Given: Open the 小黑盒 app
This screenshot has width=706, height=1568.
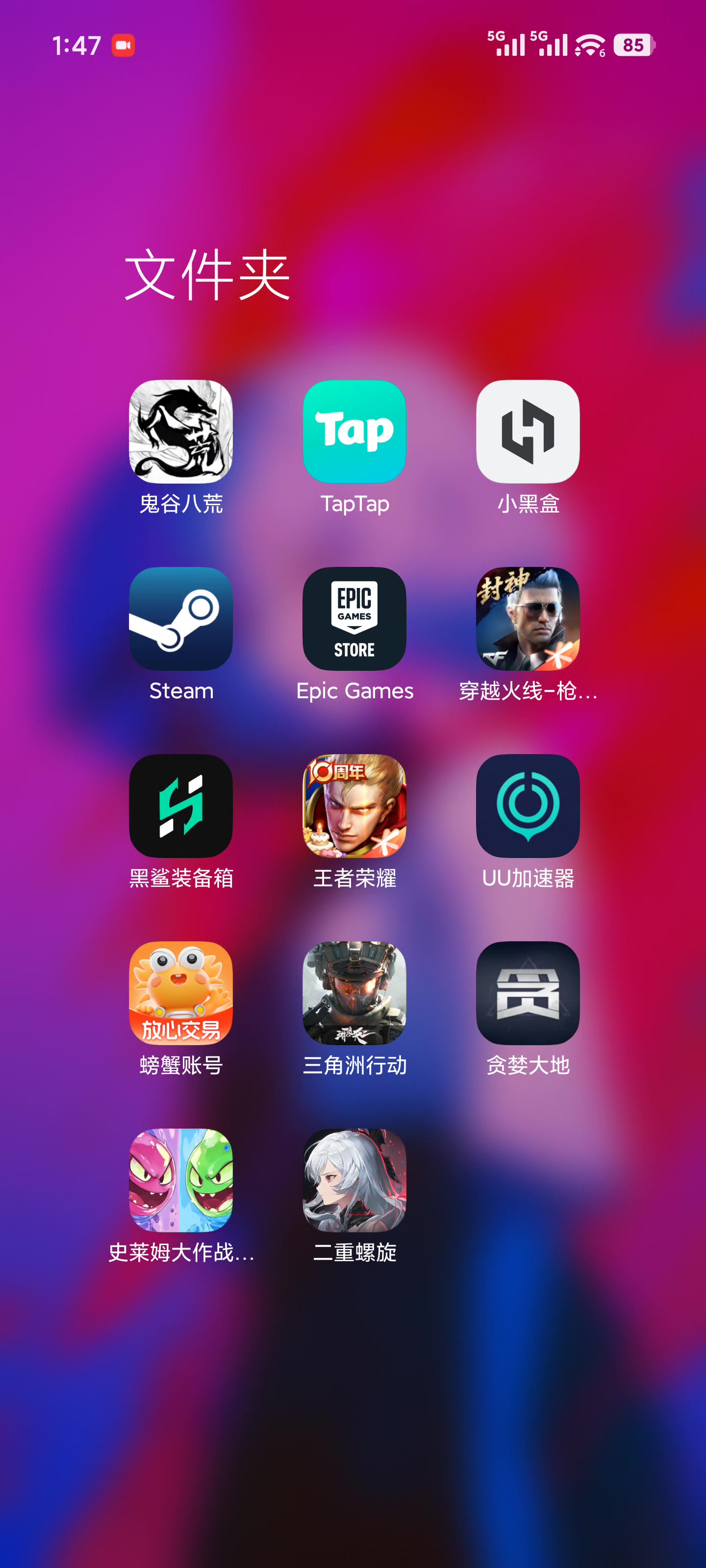Looking at the screenshot, I should [528, 432].
